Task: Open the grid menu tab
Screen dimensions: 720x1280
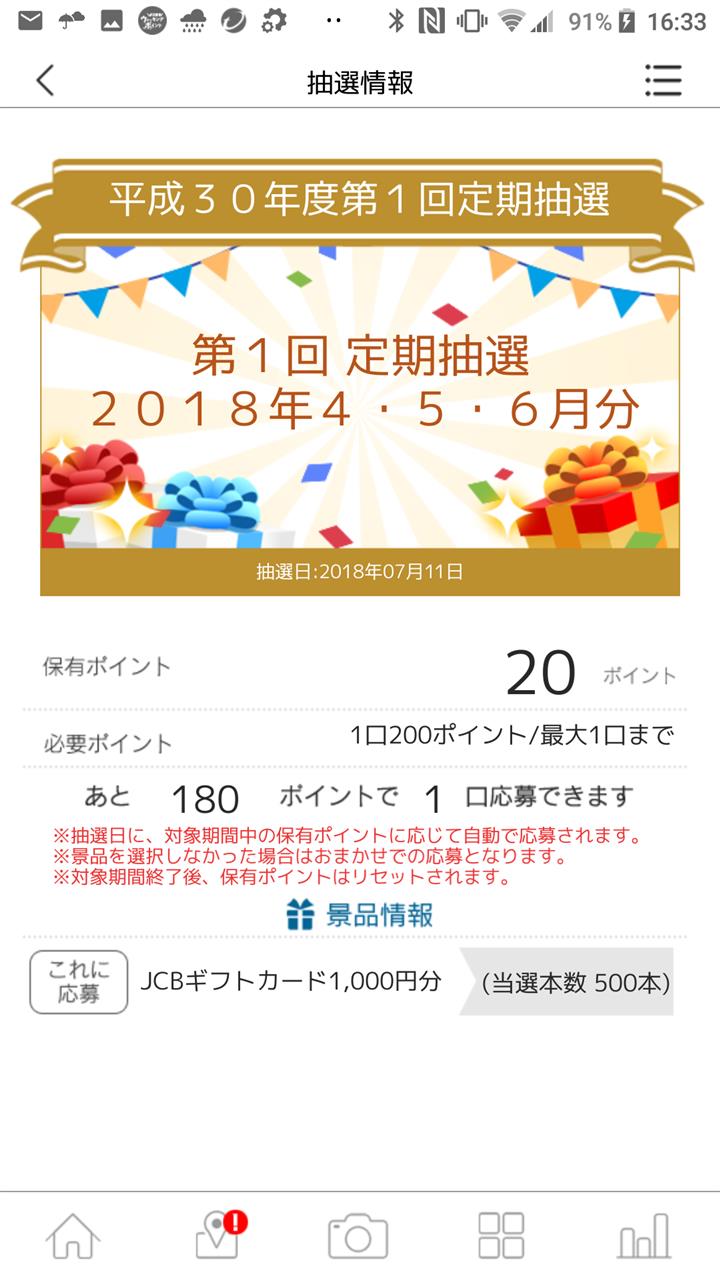Action: pyautogui.click(x=501, y=1237)
